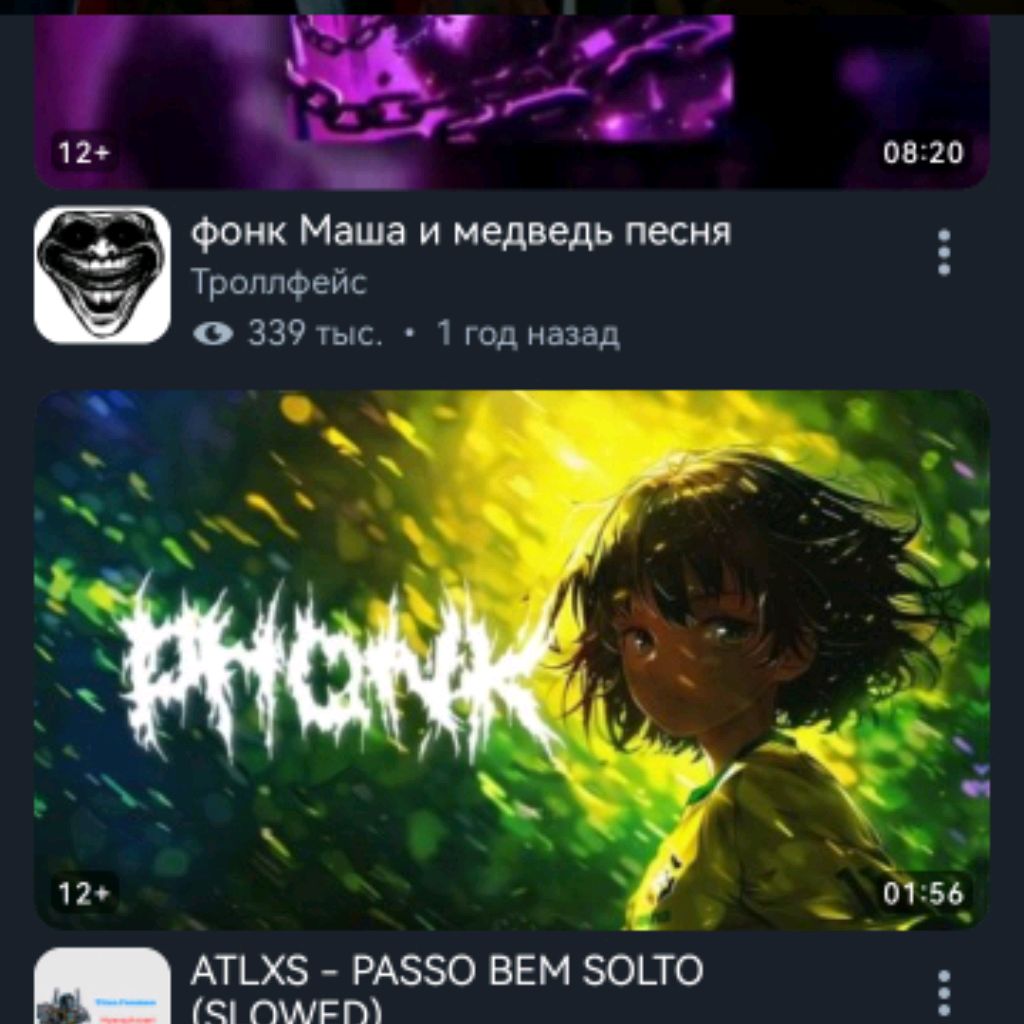Open the Троллфейс channel avatar
This screenshot has width=1024, height=1024.
(x=102, y=275)
